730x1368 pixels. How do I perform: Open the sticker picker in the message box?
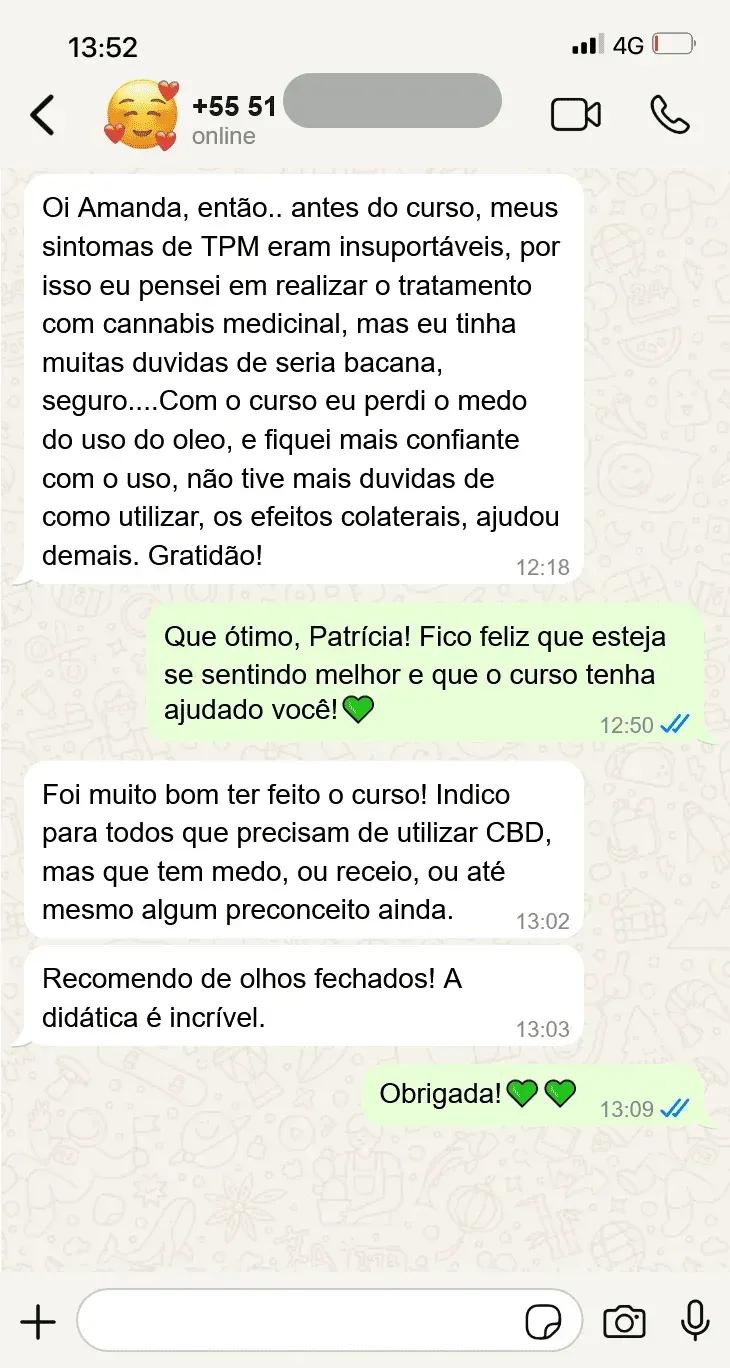[543, 1322]
